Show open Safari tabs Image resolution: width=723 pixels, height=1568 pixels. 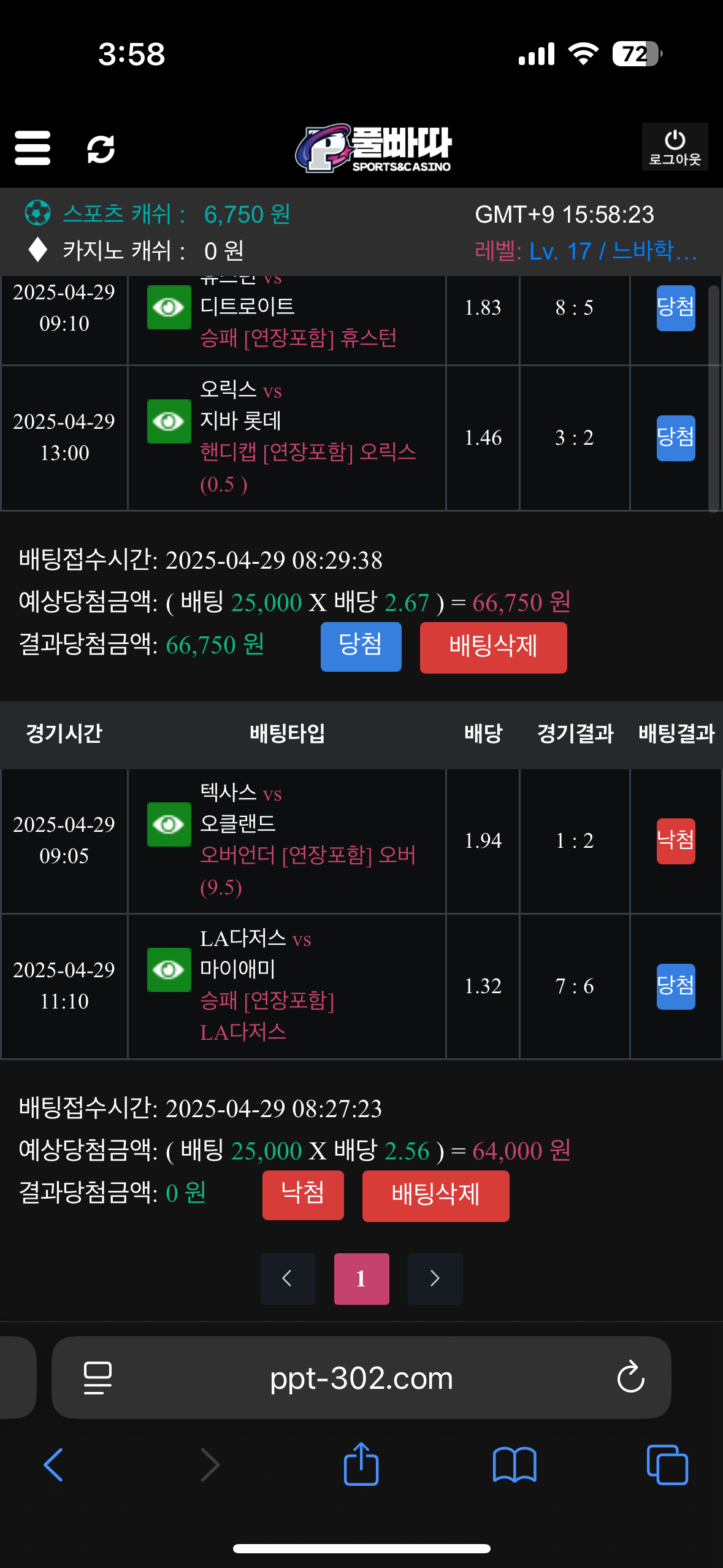tap(667, 1466)
